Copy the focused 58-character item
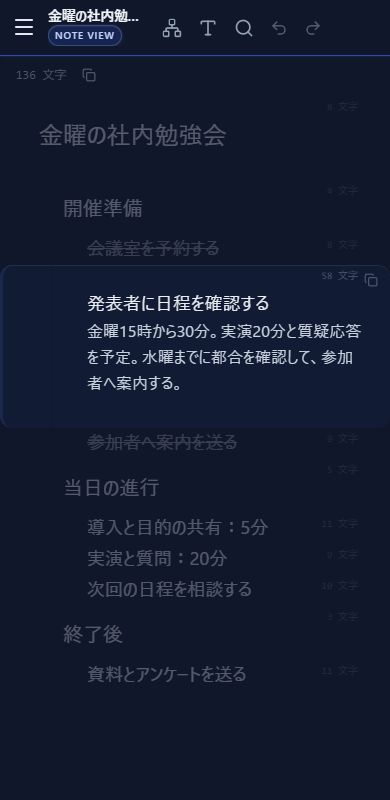The image size is (390, 800). tap(371, 280)
